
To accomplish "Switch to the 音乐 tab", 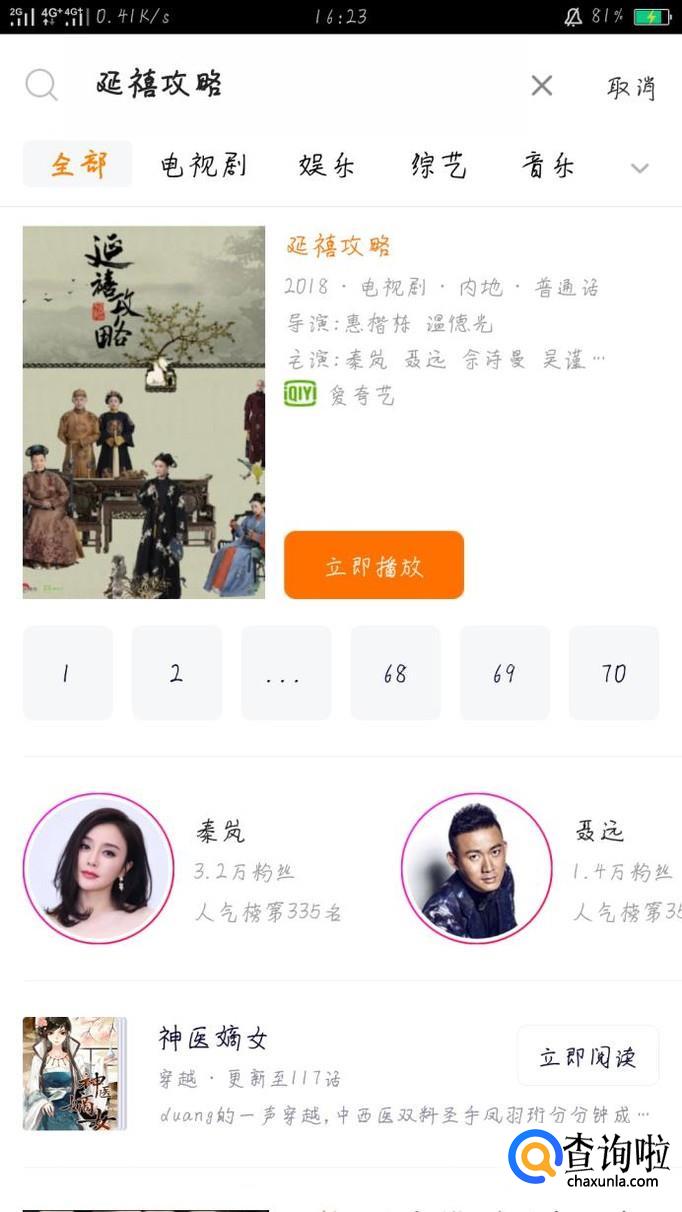I will pos(548,165).
